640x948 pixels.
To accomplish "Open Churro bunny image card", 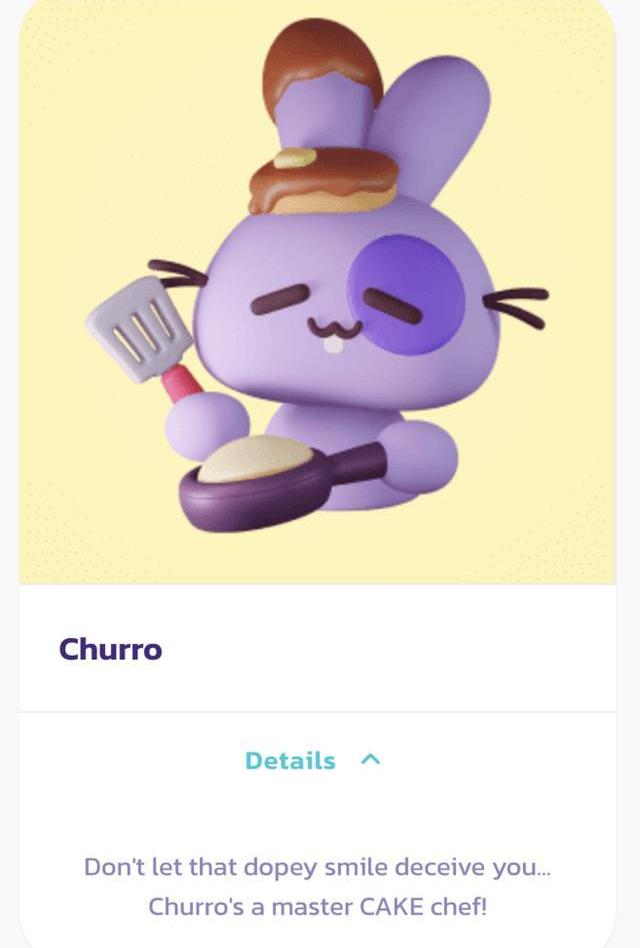I will click(x=318, y=290).
